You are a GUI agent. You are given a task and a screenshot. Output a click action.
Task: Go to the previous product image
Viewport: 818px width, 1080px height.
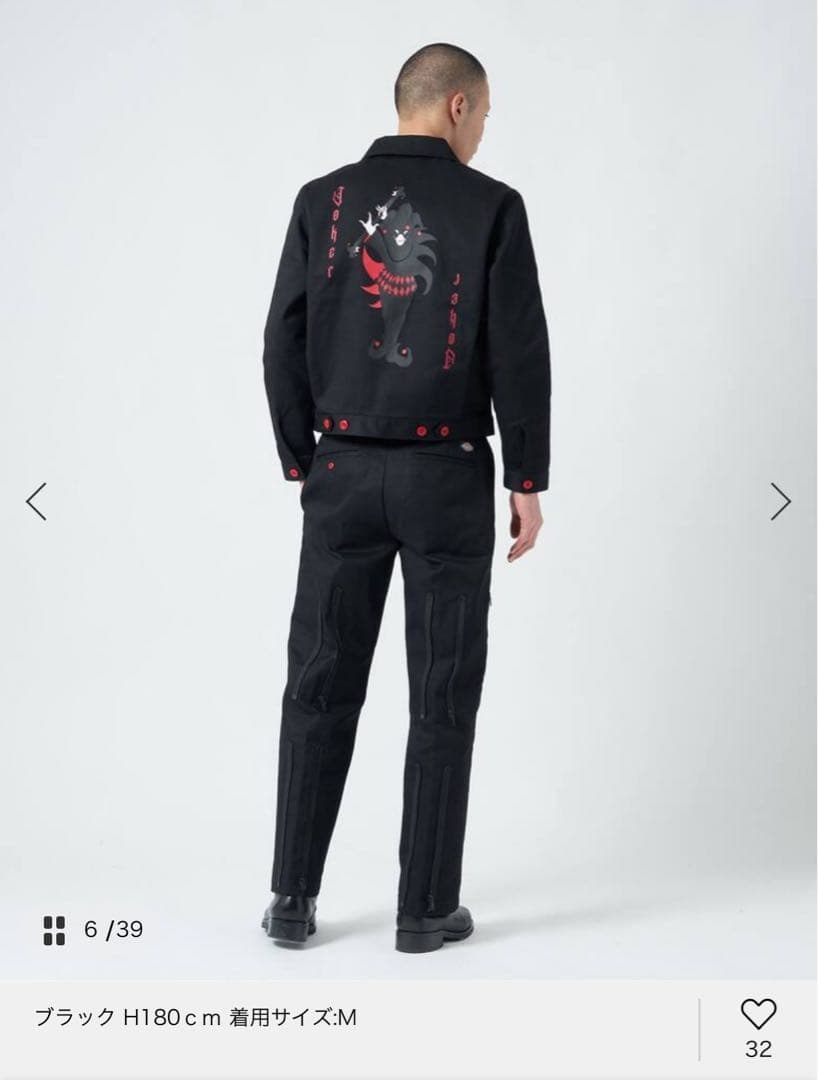pyautogui.click(x=36, y=501)
